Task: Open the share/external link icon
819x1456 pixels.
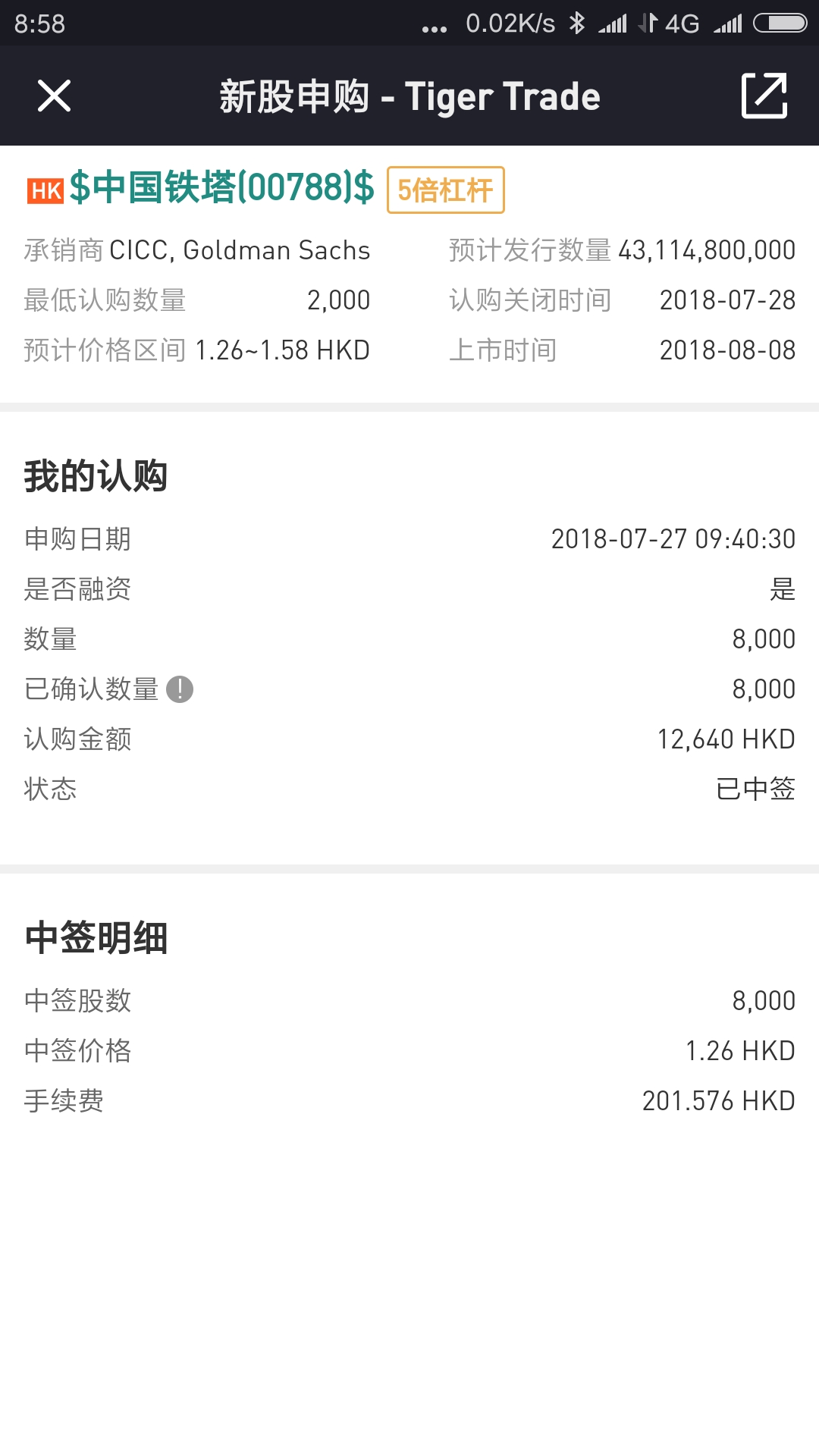Action: point(764,96)
